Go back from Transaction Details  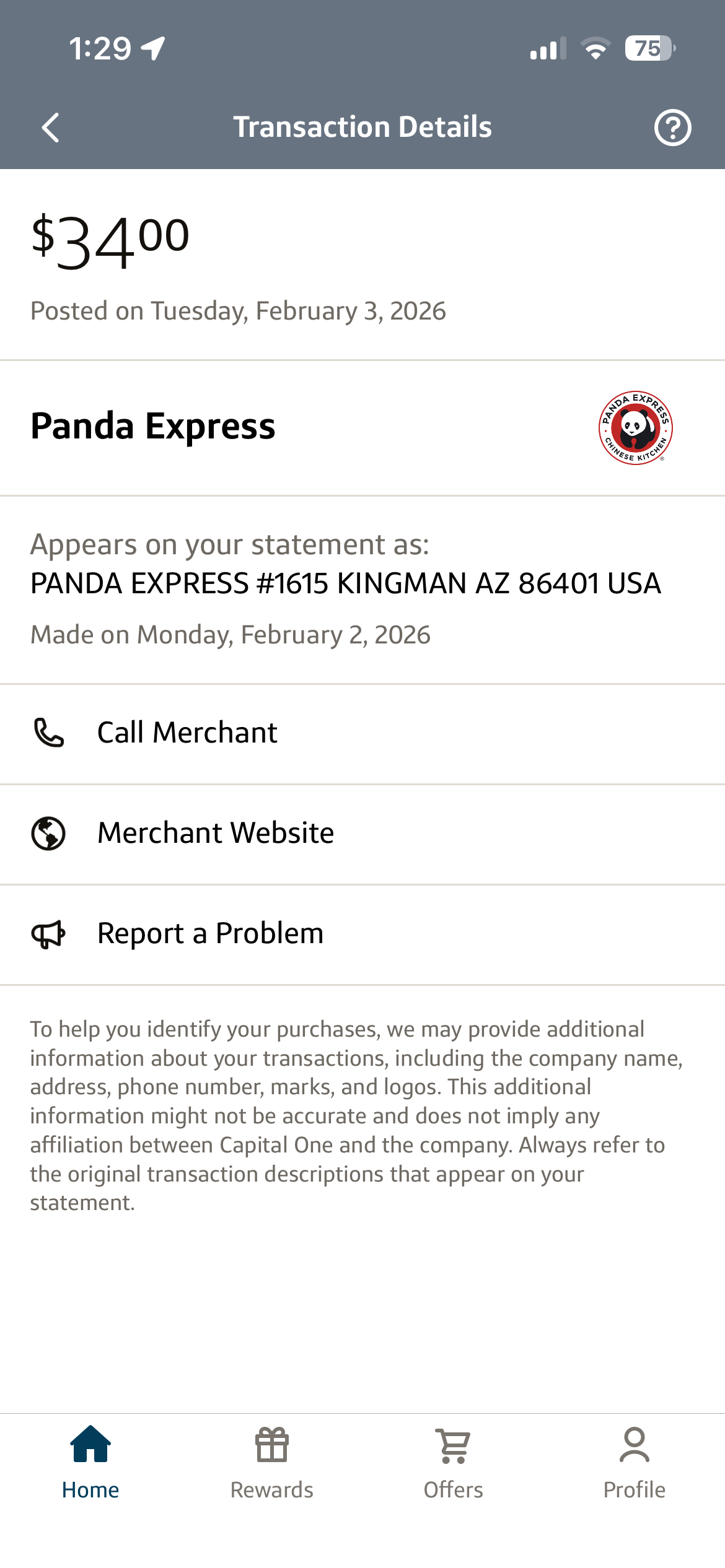click(x=51, y=128)
